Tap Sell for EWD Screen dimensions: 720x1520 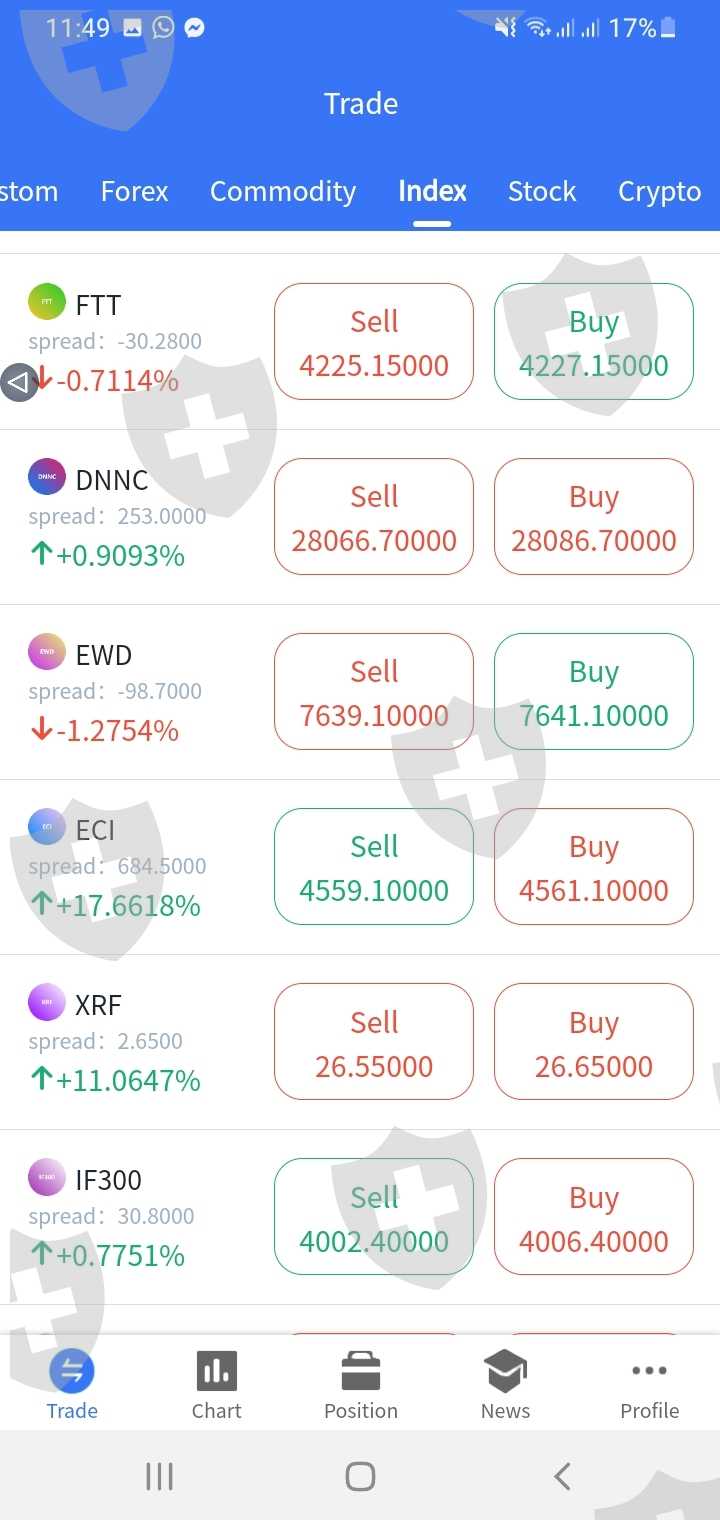click(x=374, y=692)
